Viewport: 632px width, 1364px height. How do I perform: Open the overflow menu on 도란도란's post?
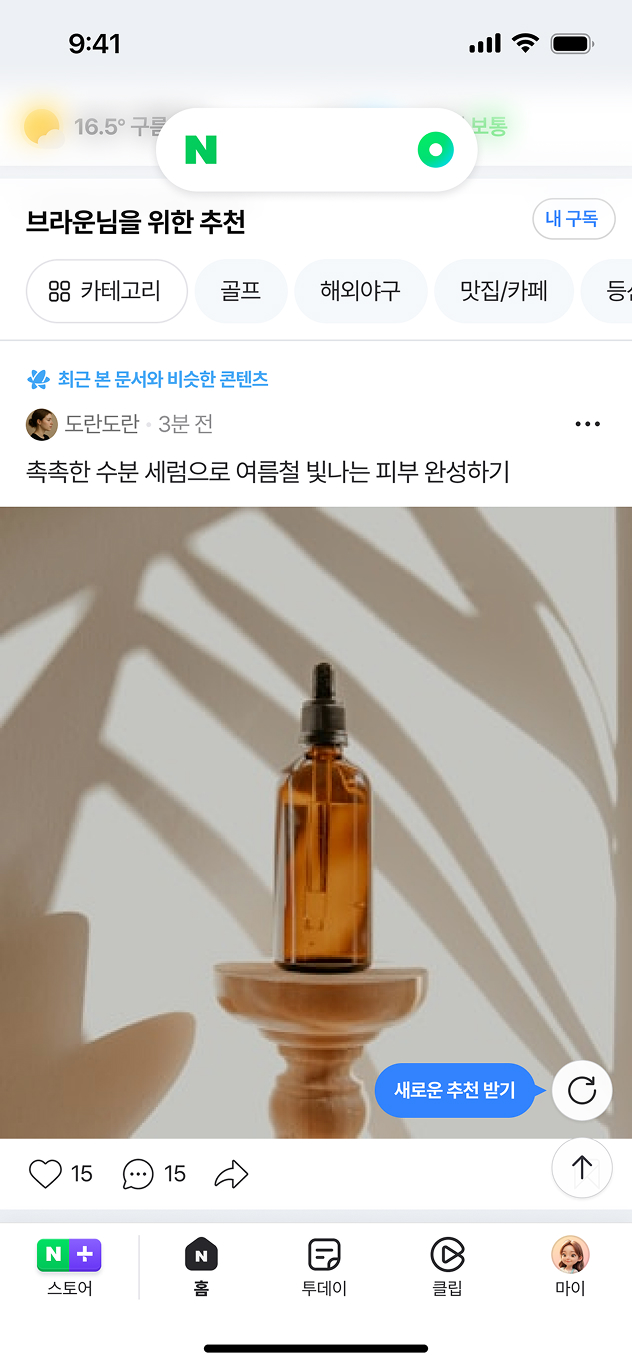588,424
